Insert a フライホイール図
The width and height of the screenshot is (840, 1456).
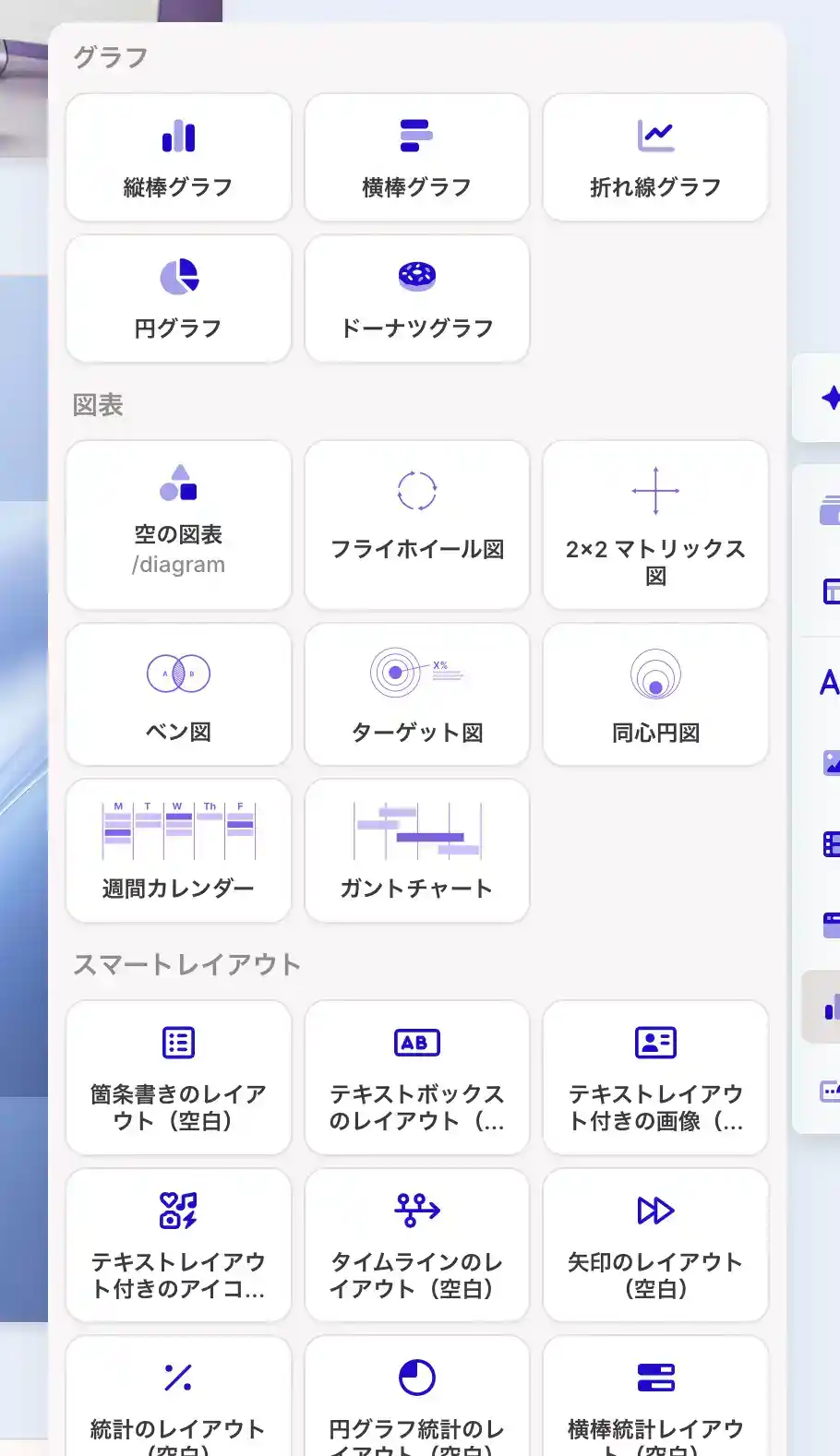(417, 525)
